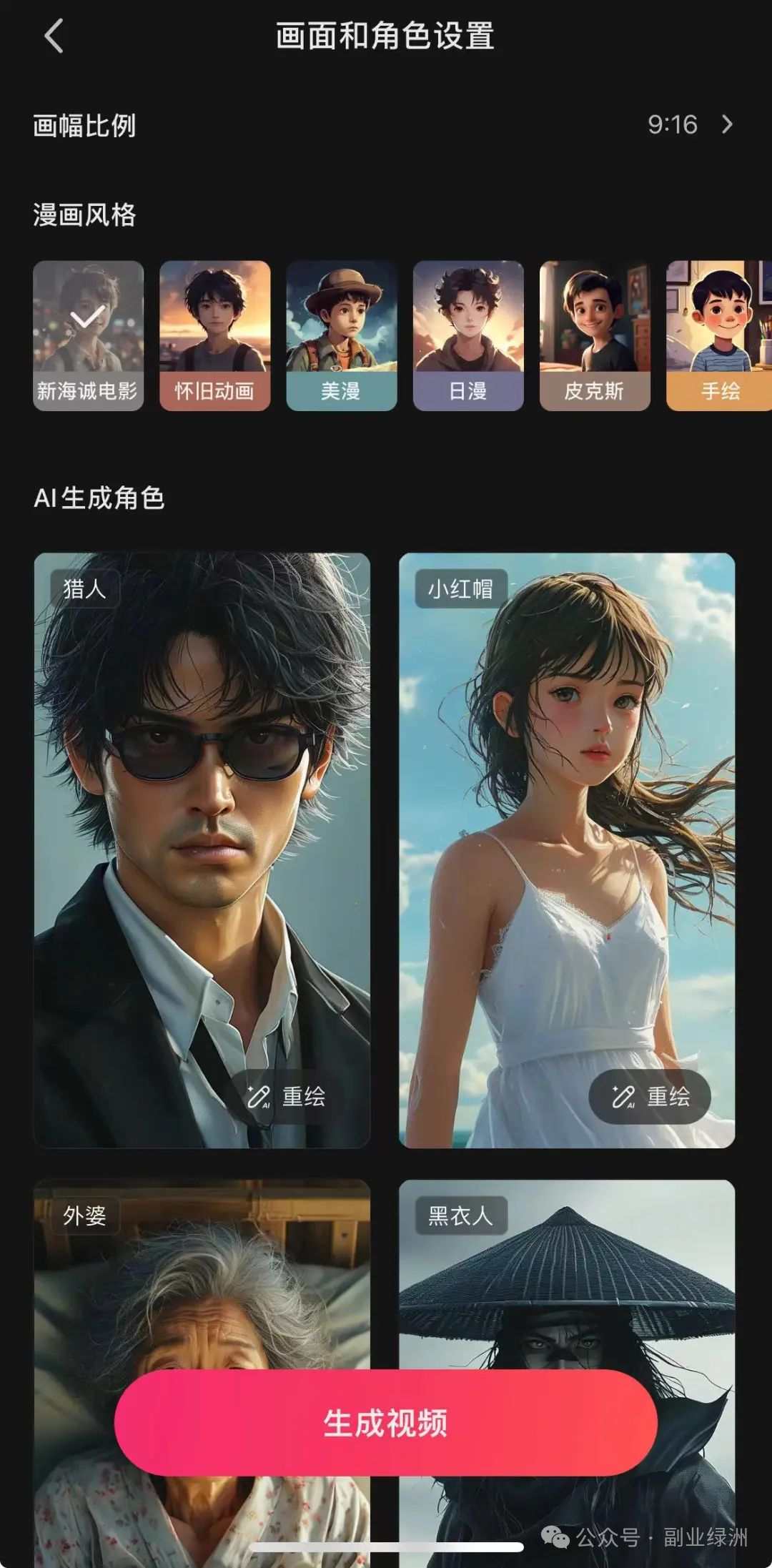The height and width of the screenshot is (1568, 772).
Task: Open the 画幅比例 9:16 setting
Action: click(x=689, y=124)
